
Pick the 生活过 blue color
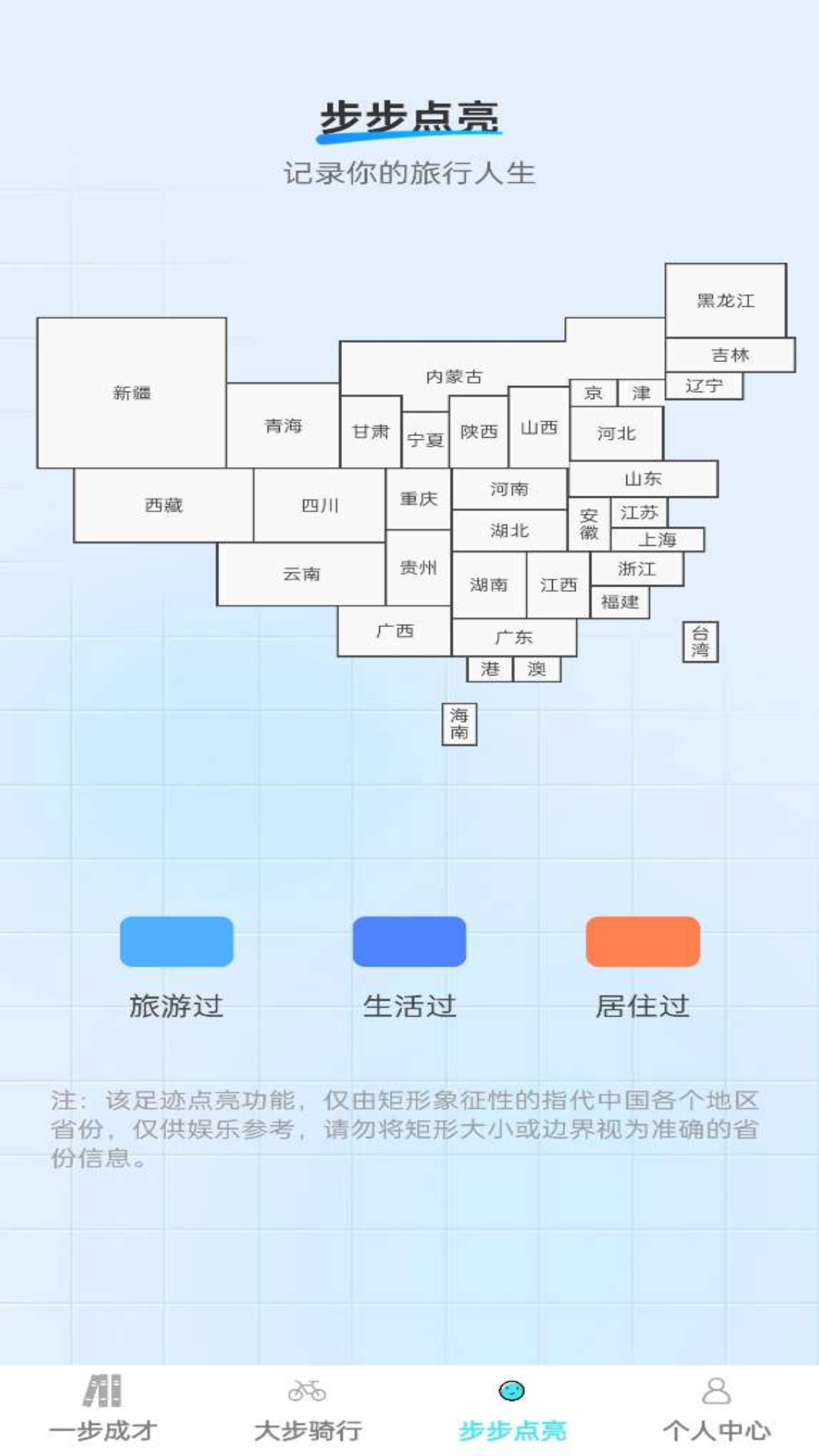click(409, 941)
